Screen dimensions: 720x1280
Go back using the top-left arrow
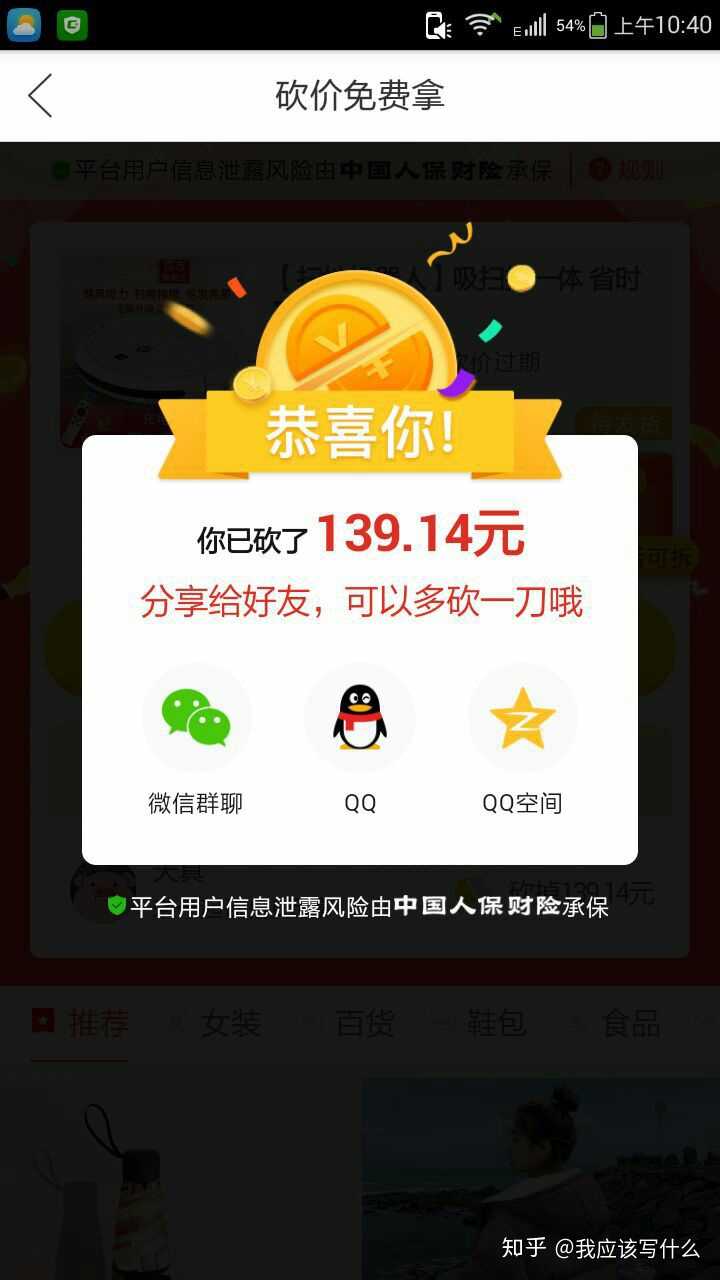coord(40,96)
